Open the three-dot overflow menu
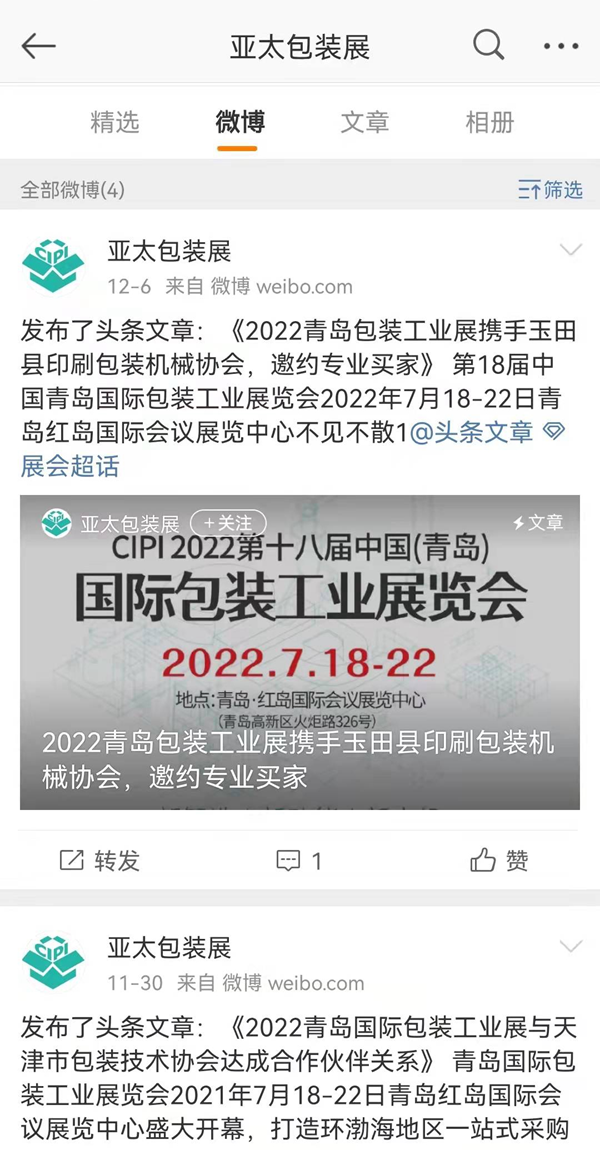Viewport: 600px width, 1150px height. 561,46
